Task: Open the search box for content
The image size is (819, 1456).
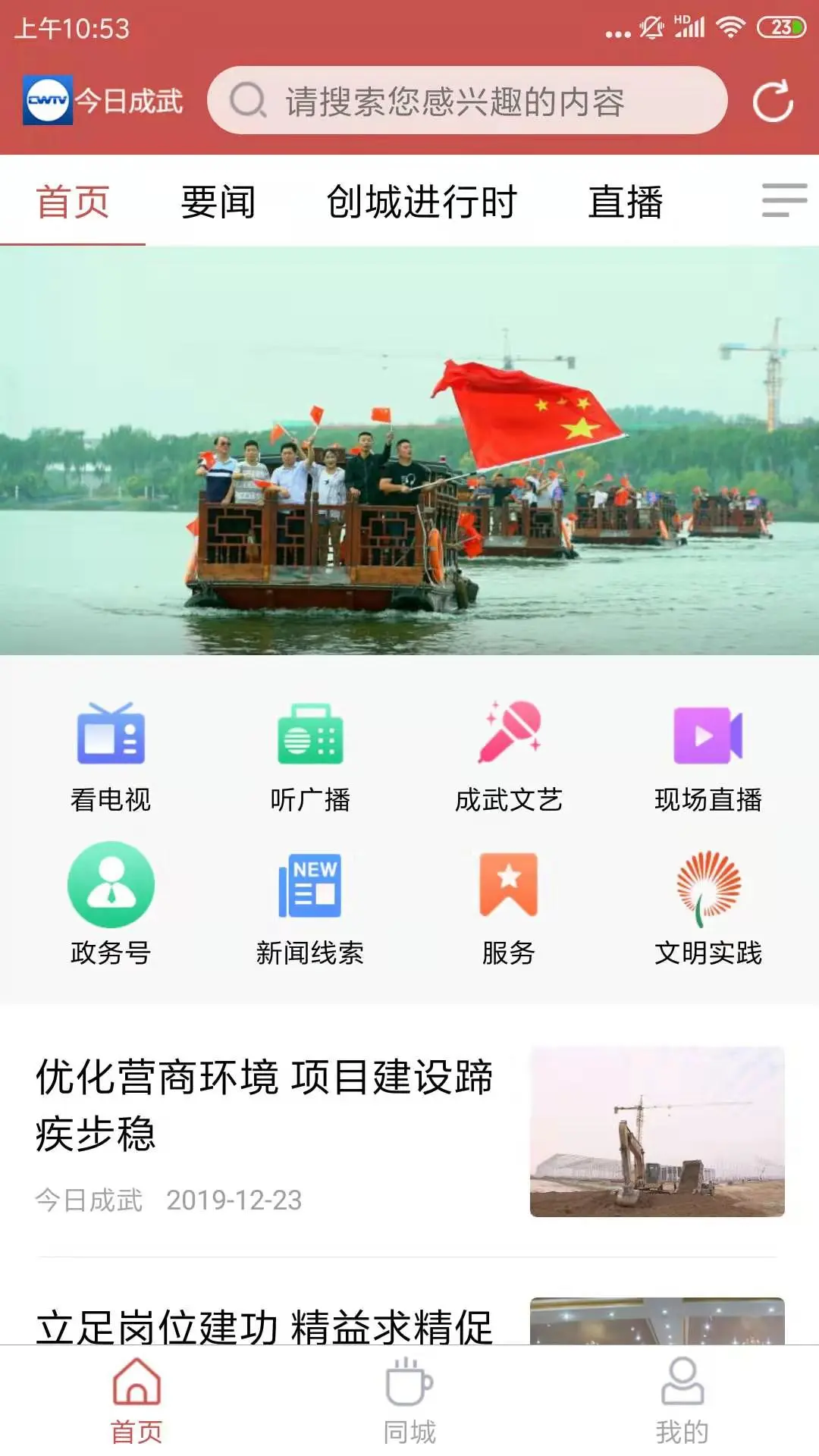Action: (x=466, y=101)
